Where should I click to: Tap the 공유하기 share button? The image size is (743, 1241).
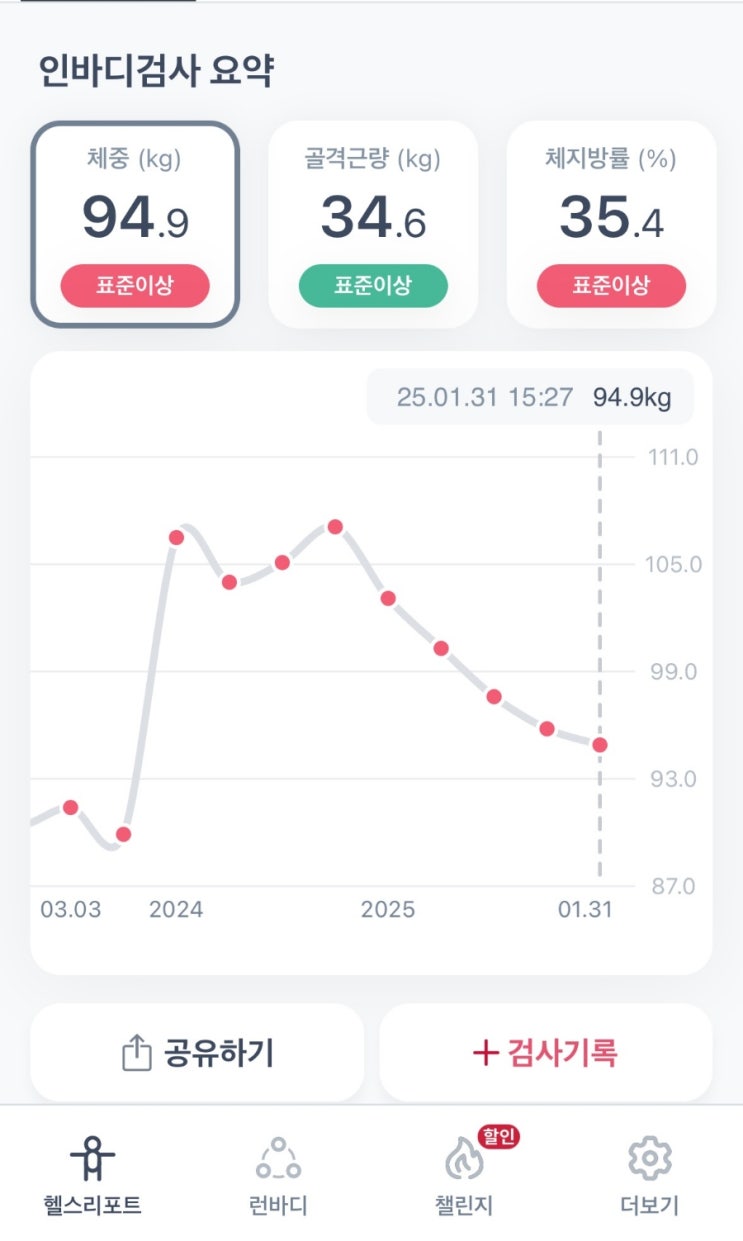[197, 1052]
